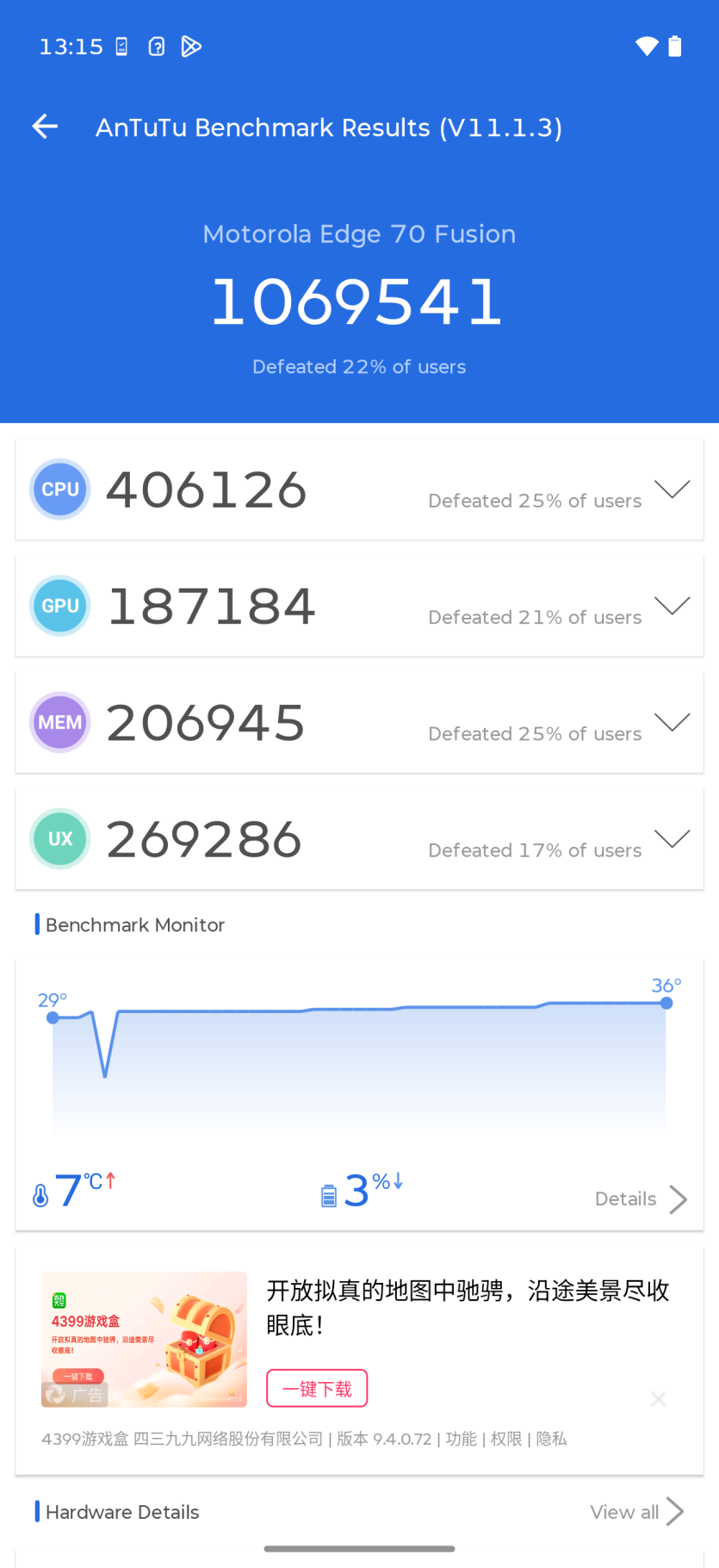Tap the 一键下载 download button

pos(317,1388)
